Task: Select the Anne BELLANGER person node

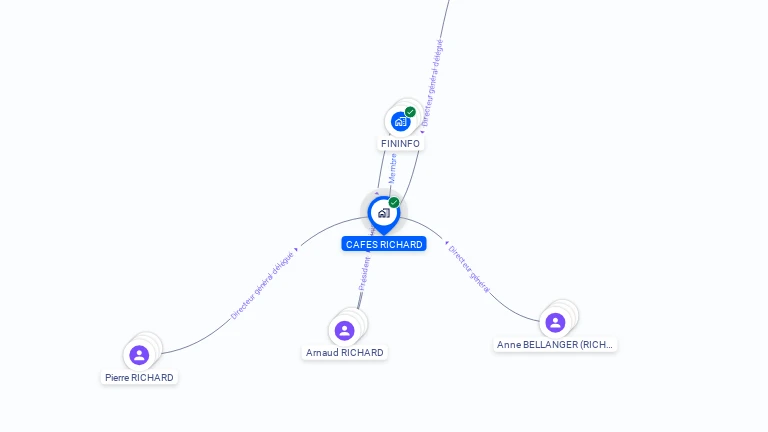Action: point(555,322)
